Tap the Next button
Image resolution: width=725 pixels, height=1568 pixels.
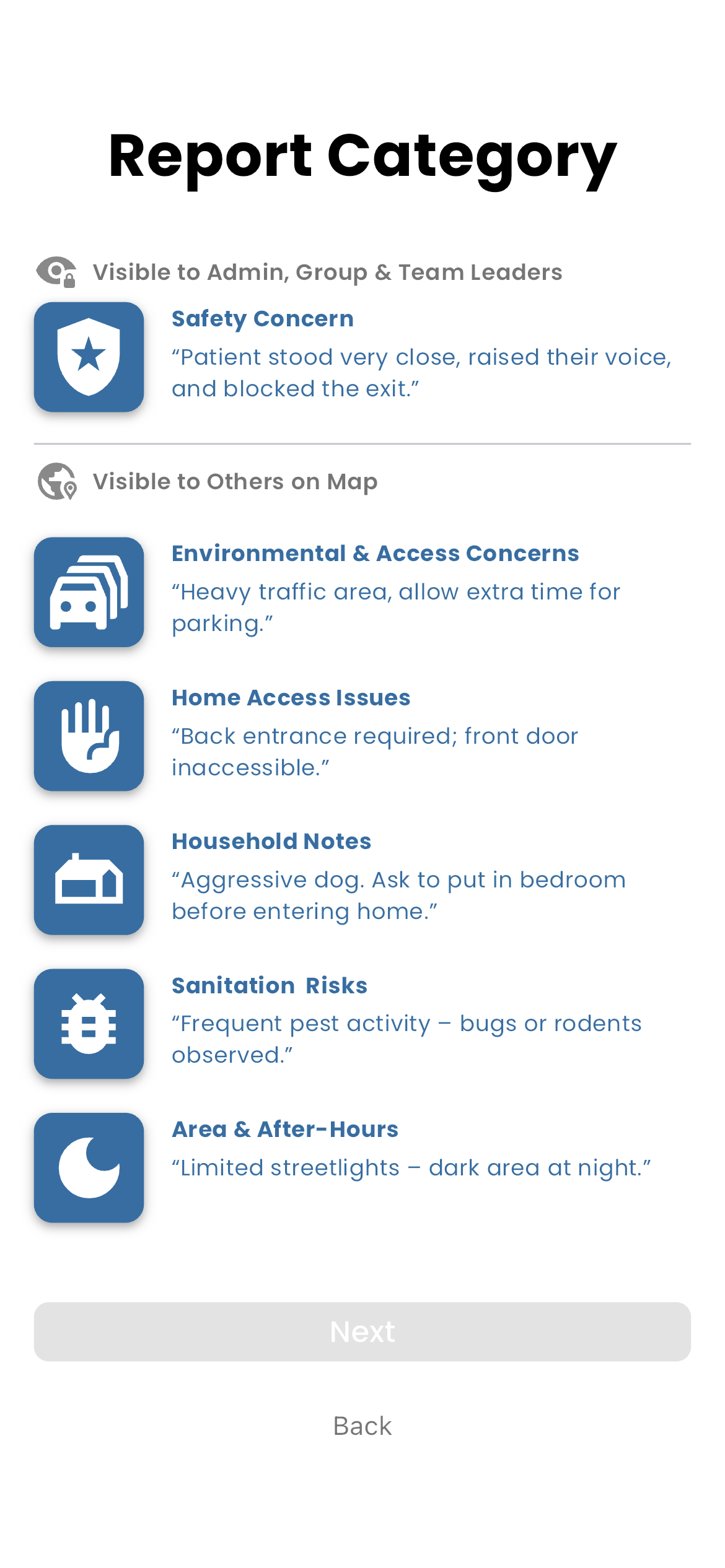362,1331
